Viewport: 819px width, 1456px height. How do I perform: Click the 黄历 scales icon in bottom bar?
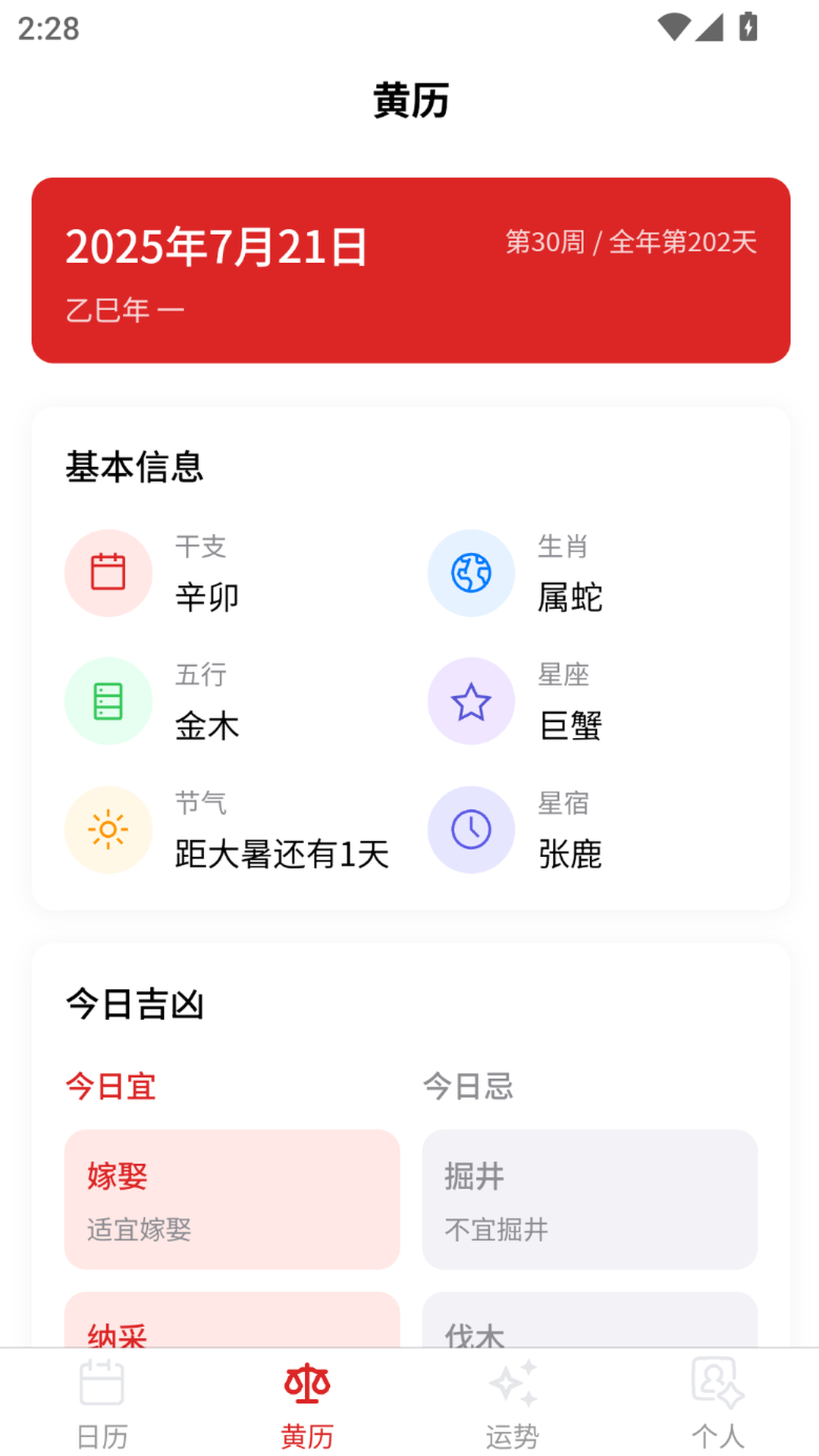click(x=307, y=1382)
